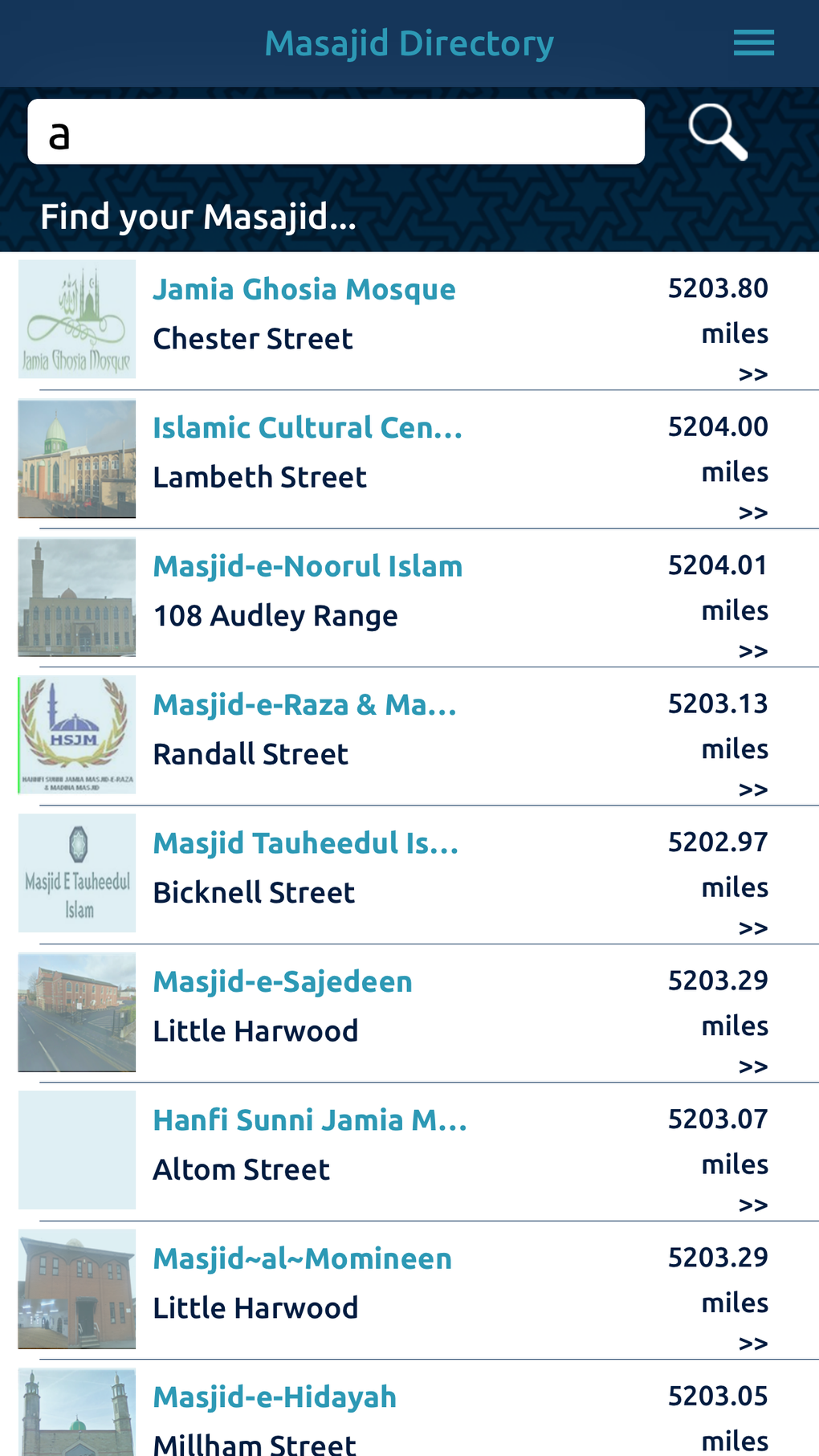819x1456 pixels.
Task: Focus the masajid search text field
Action: coord(336,132)
